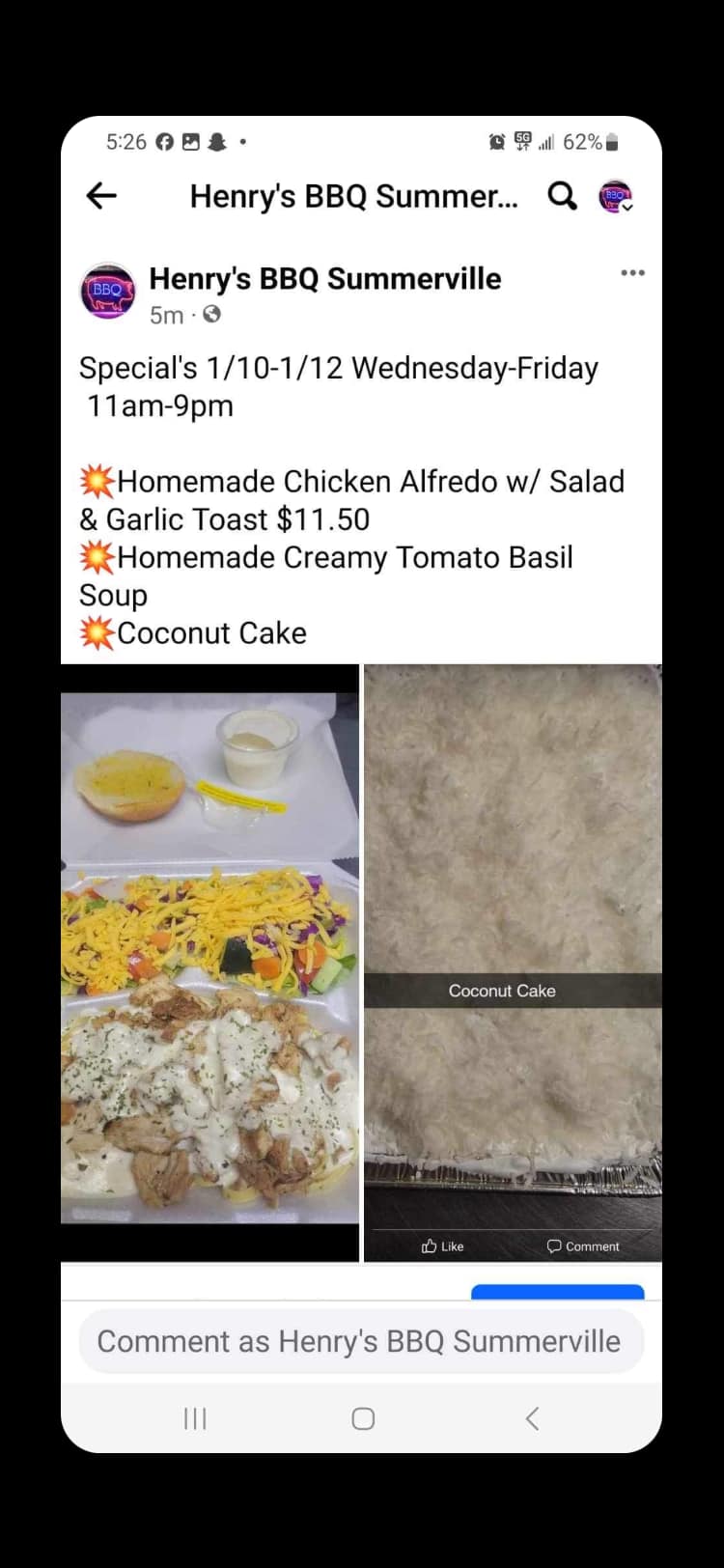Open the Chicken Alfredo meal photo
This screenshot has height=1568, width=724.
pos(209,956)
